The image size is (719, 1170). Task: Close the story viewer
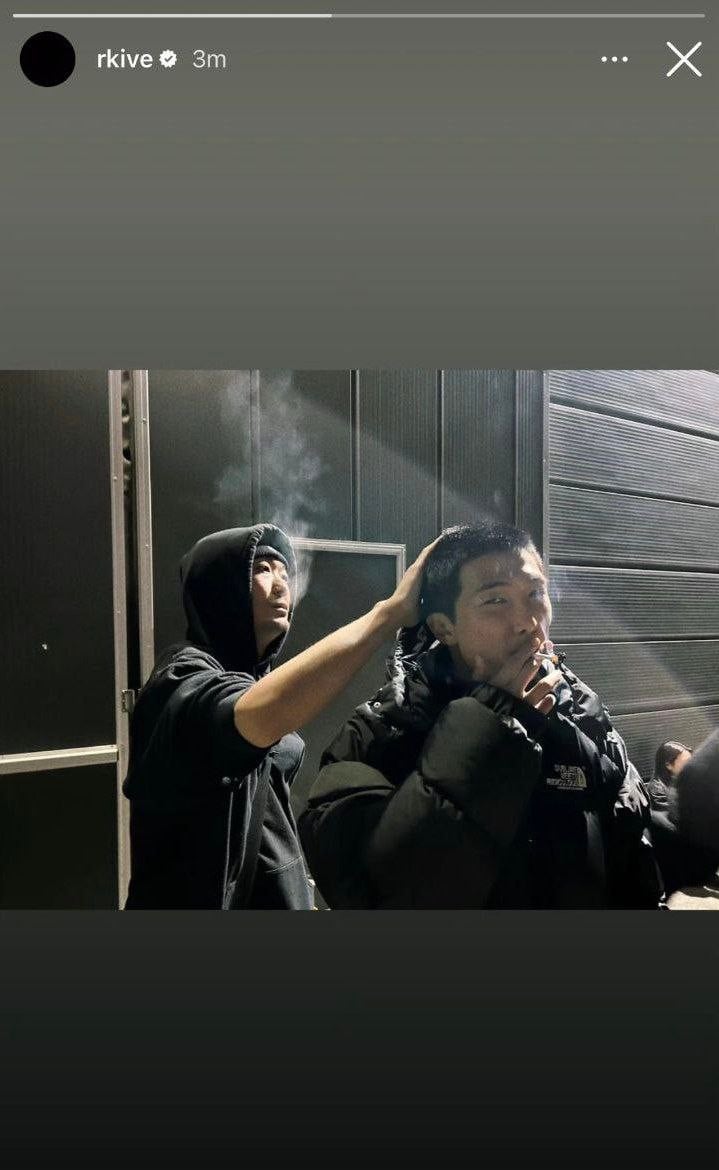pyautogui.click(x=684, y=60)
